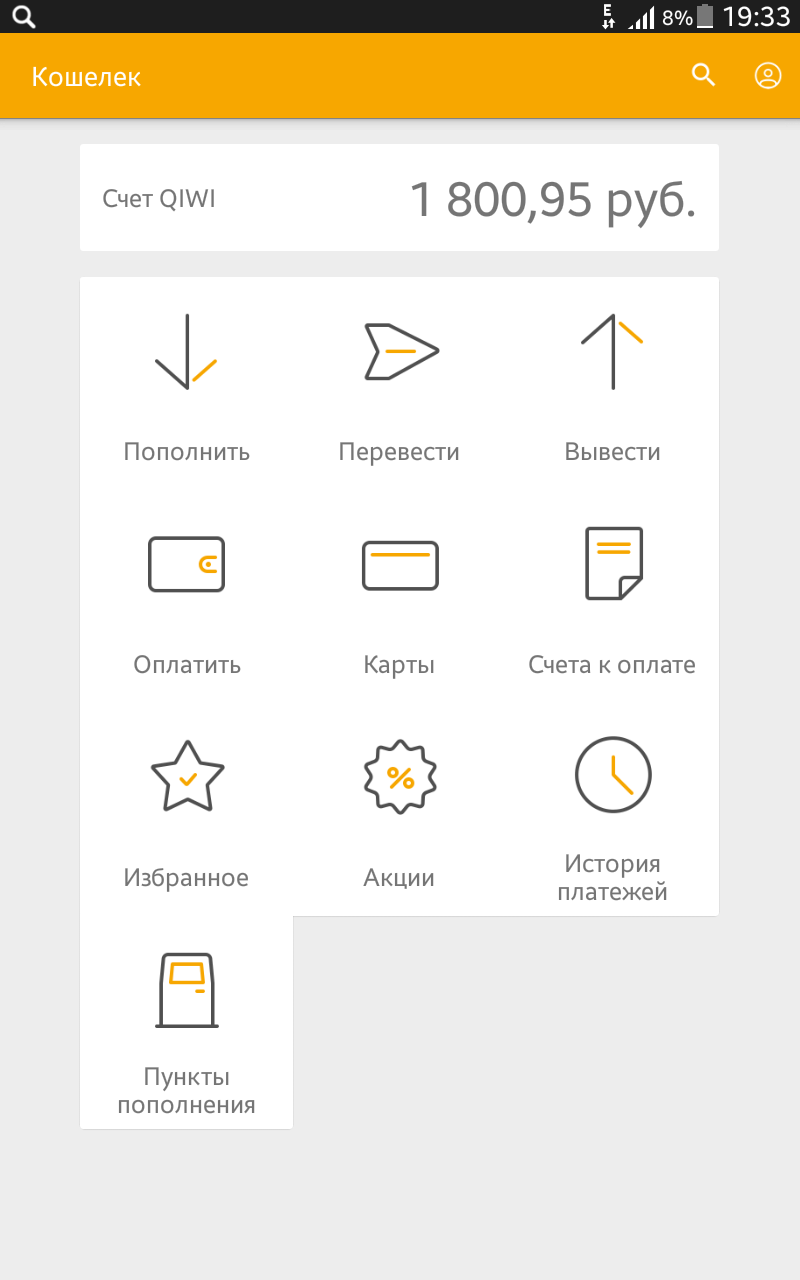Open the Акции promotions tile
This screenshot has width=800, height=1280.
[x=399, y=810]
